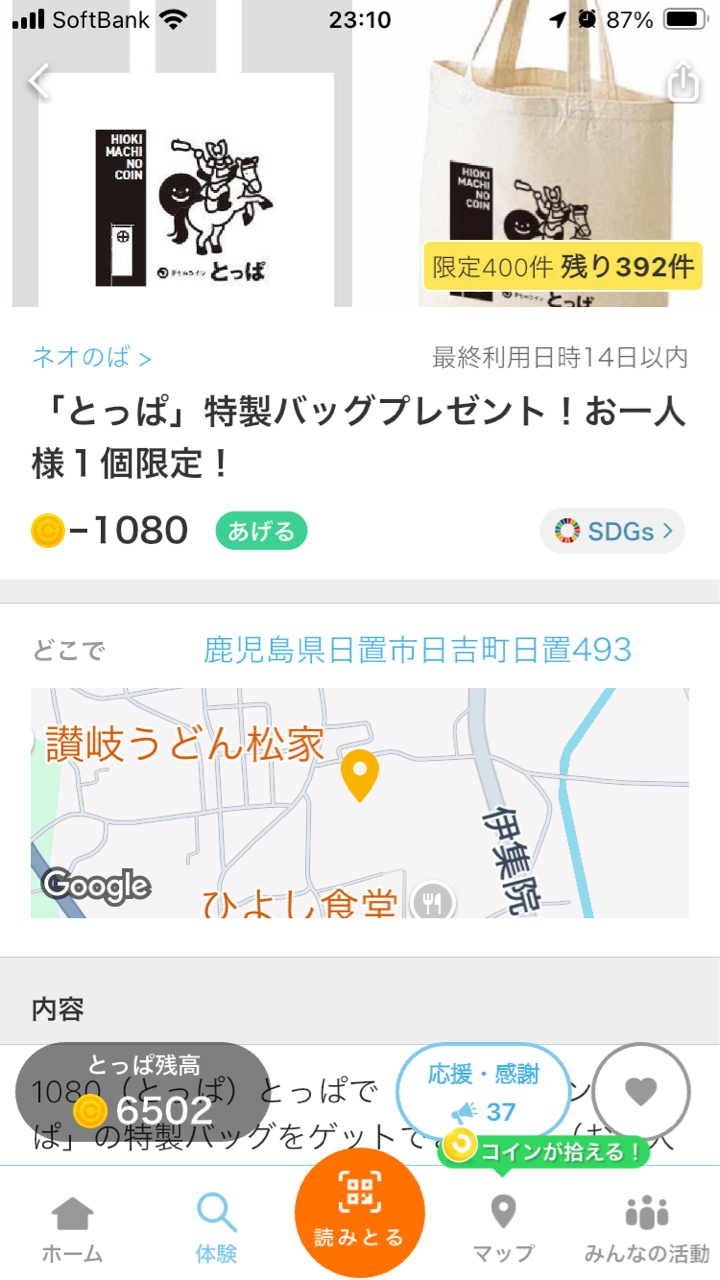Tap the 読みとる scan button
Viewport: 720px width, 1280px height.
(360, 1212)
